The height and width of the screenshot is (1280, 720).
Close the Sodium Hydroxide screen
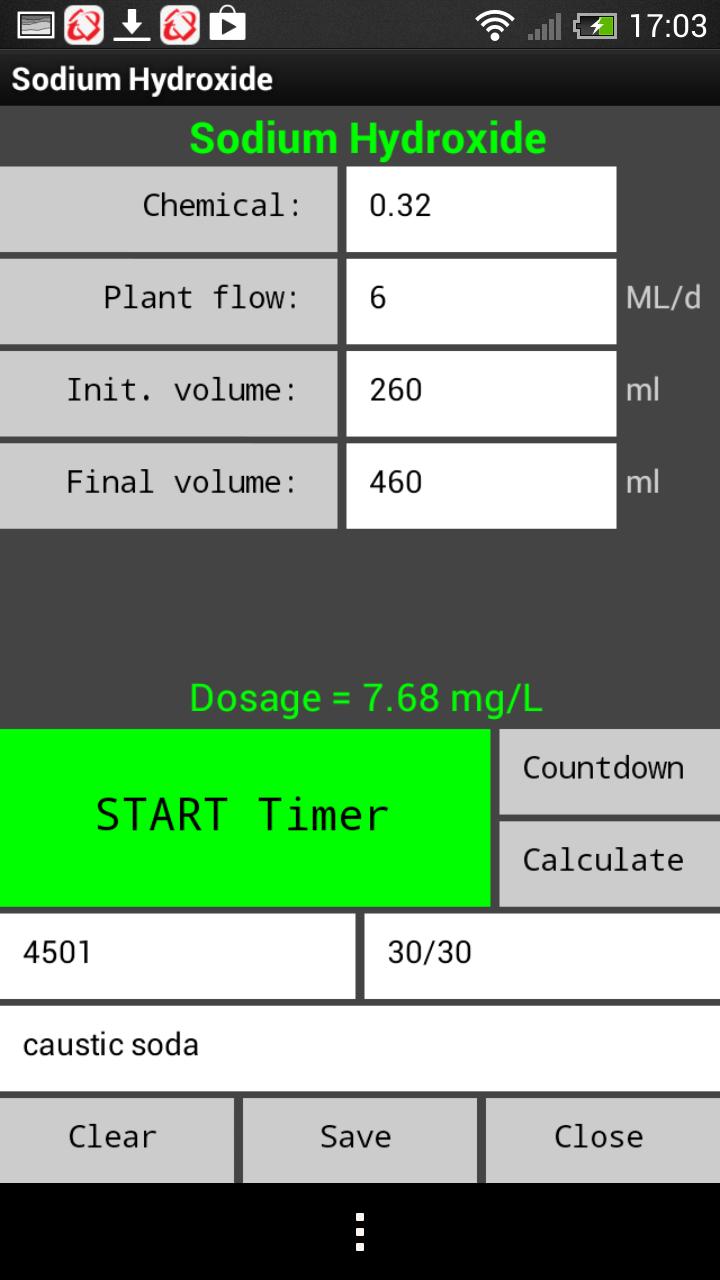[x=602, y=1139]
